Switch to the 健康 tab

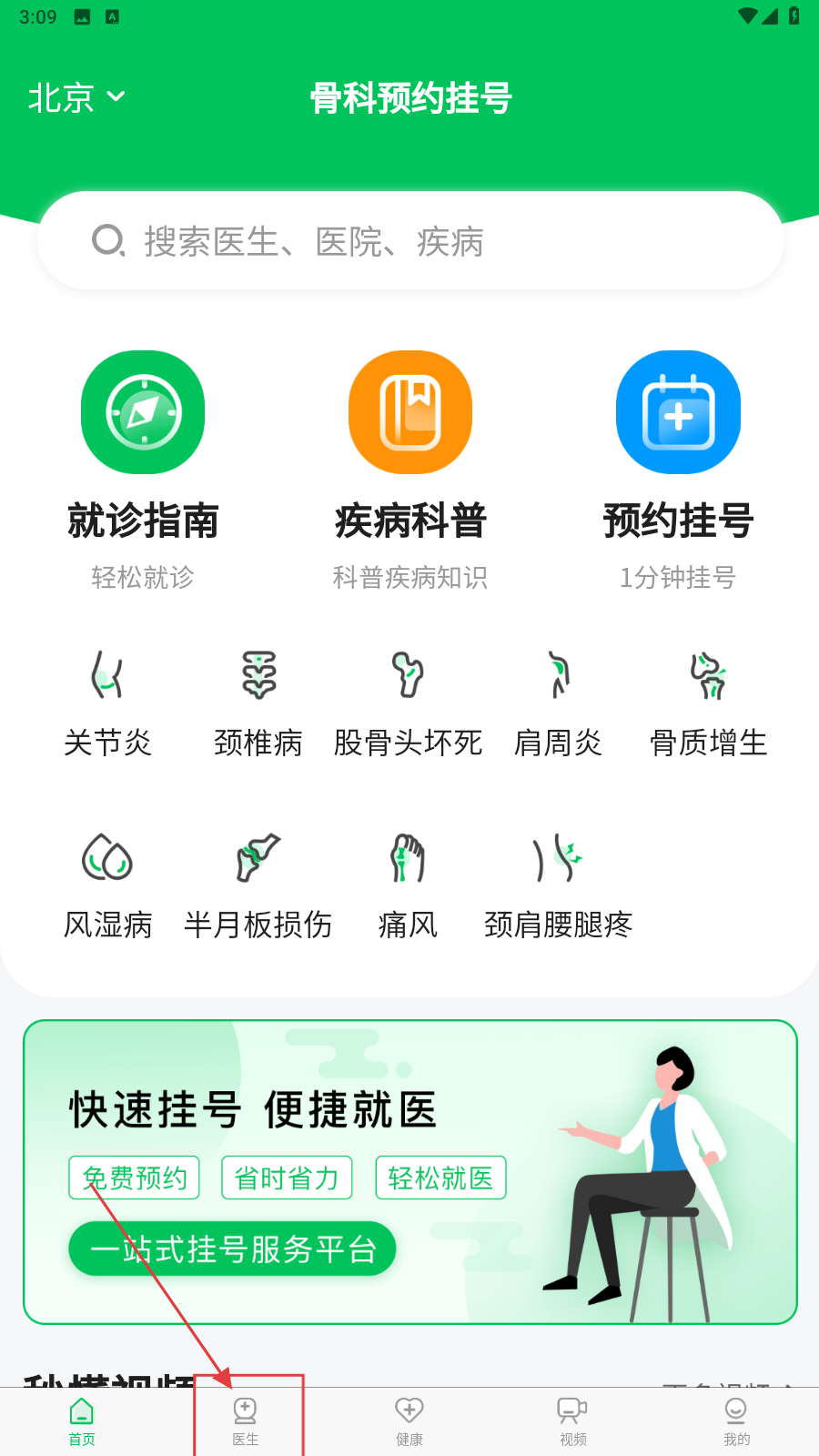[409, 1421]
